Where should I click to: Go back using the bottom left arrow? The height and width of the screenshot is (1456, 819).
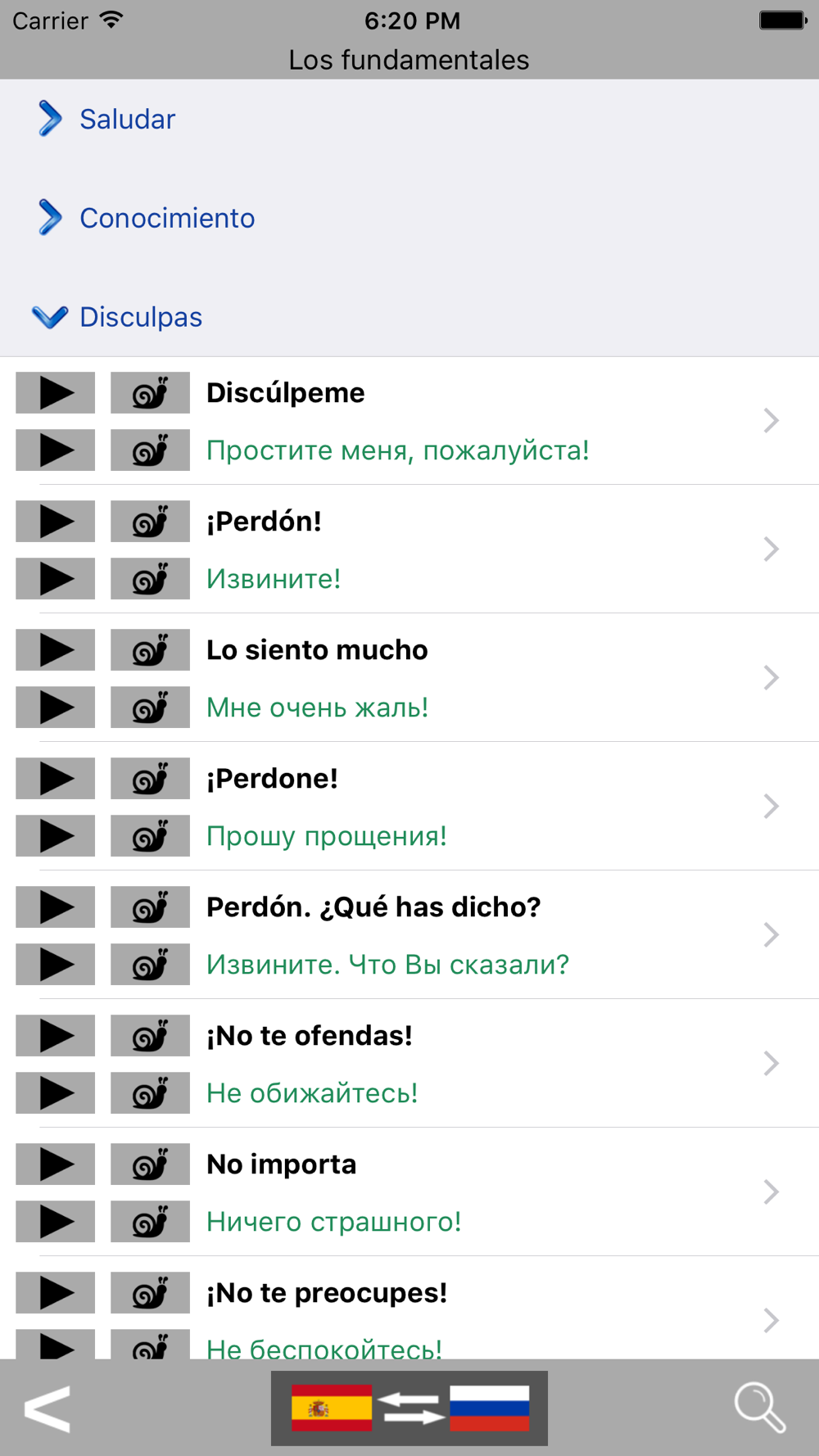pos(48,1409)
